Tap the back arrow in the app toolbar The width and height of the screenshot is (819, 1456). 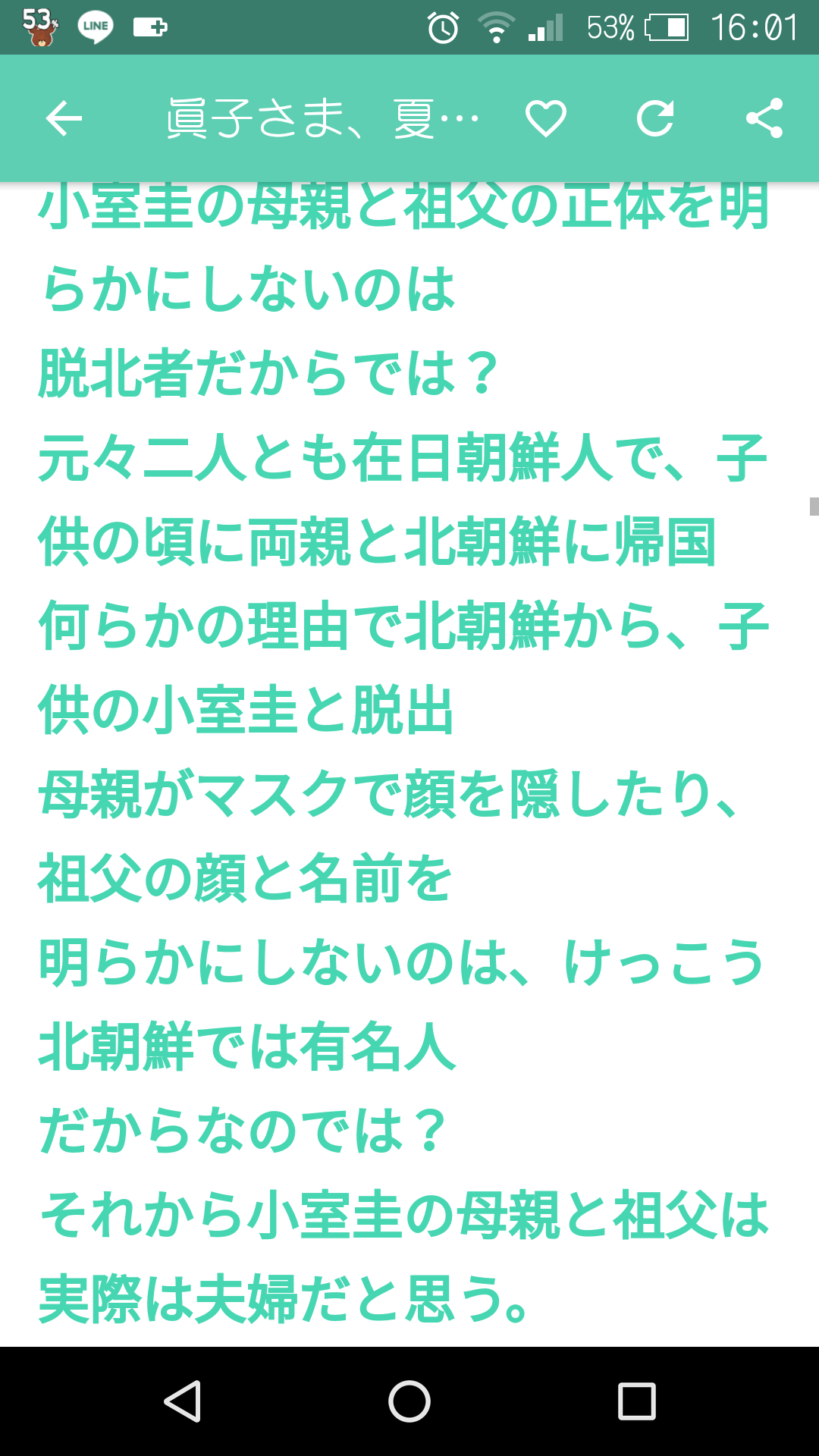pyautogui.click(x=63, y=118)
